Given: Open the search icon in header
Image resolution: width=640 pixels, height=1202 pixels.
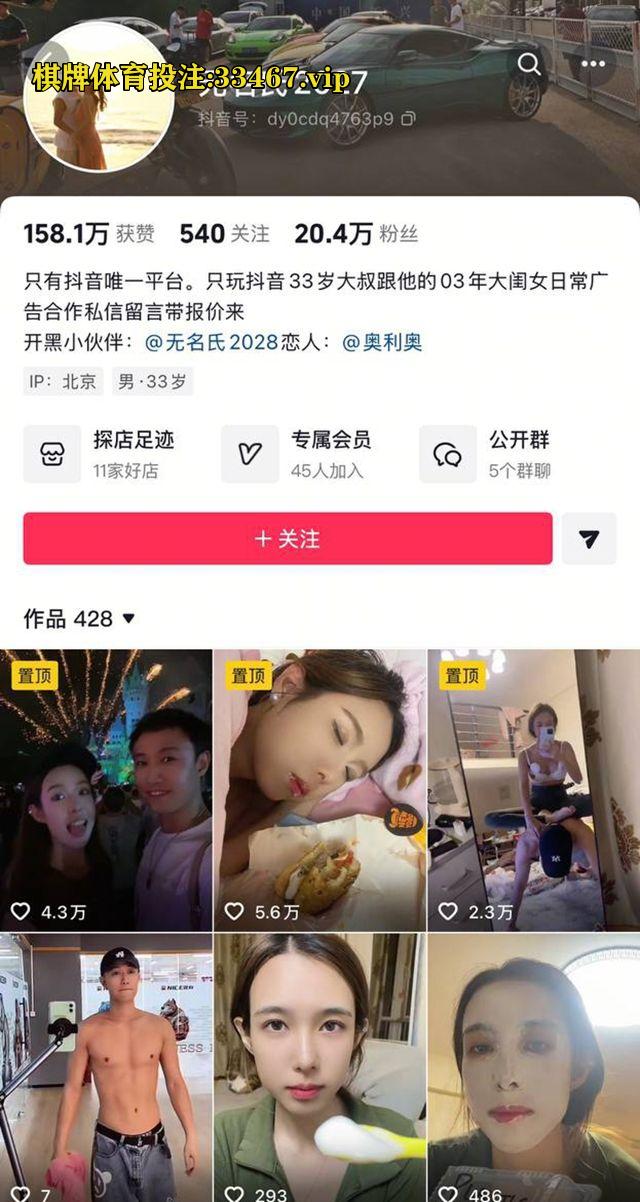Looking at the screenshot, I should click(x=529, y=65).
